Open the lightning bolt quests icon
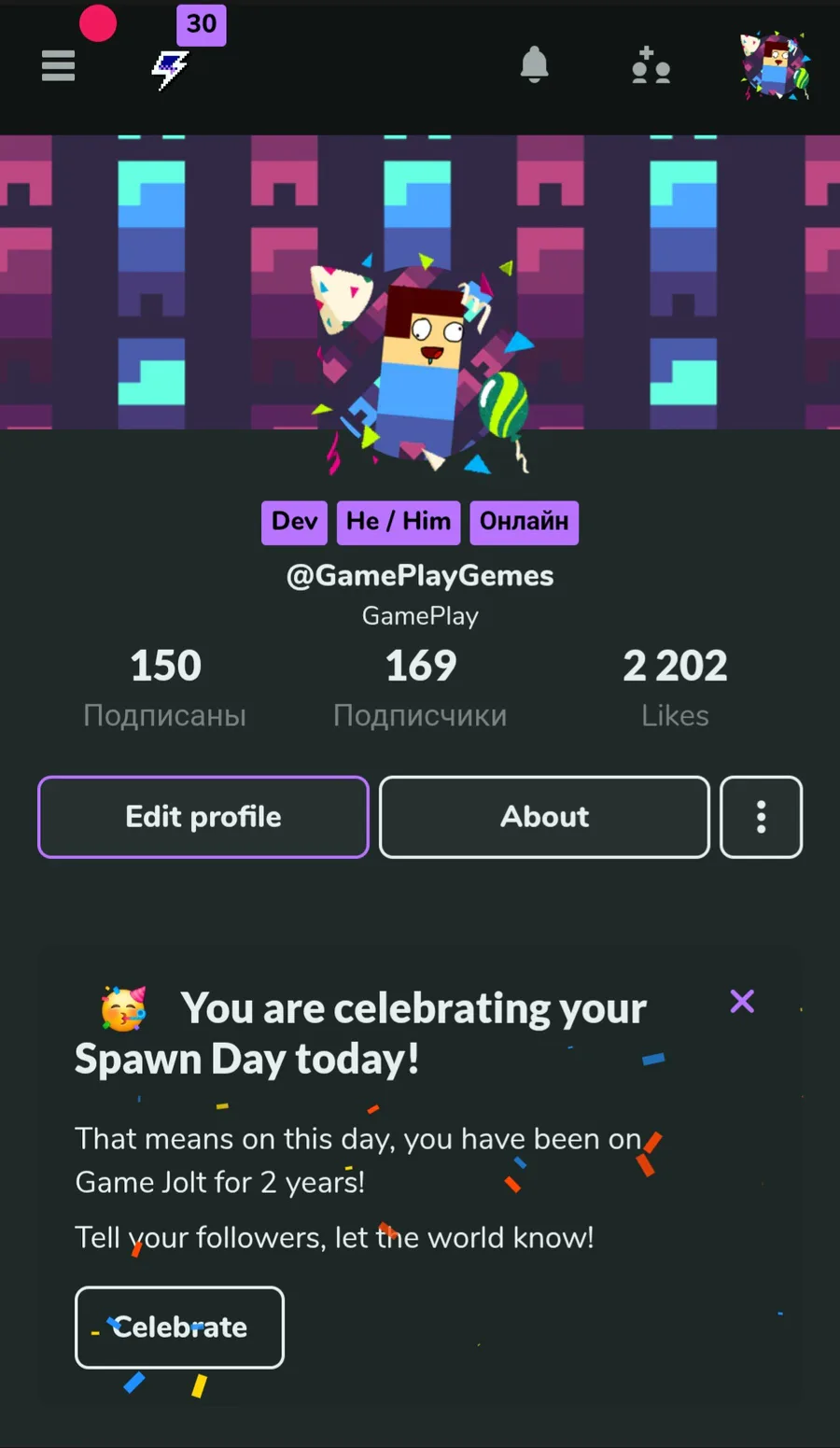Screen dimensions: 840x1448 point(171,68)
